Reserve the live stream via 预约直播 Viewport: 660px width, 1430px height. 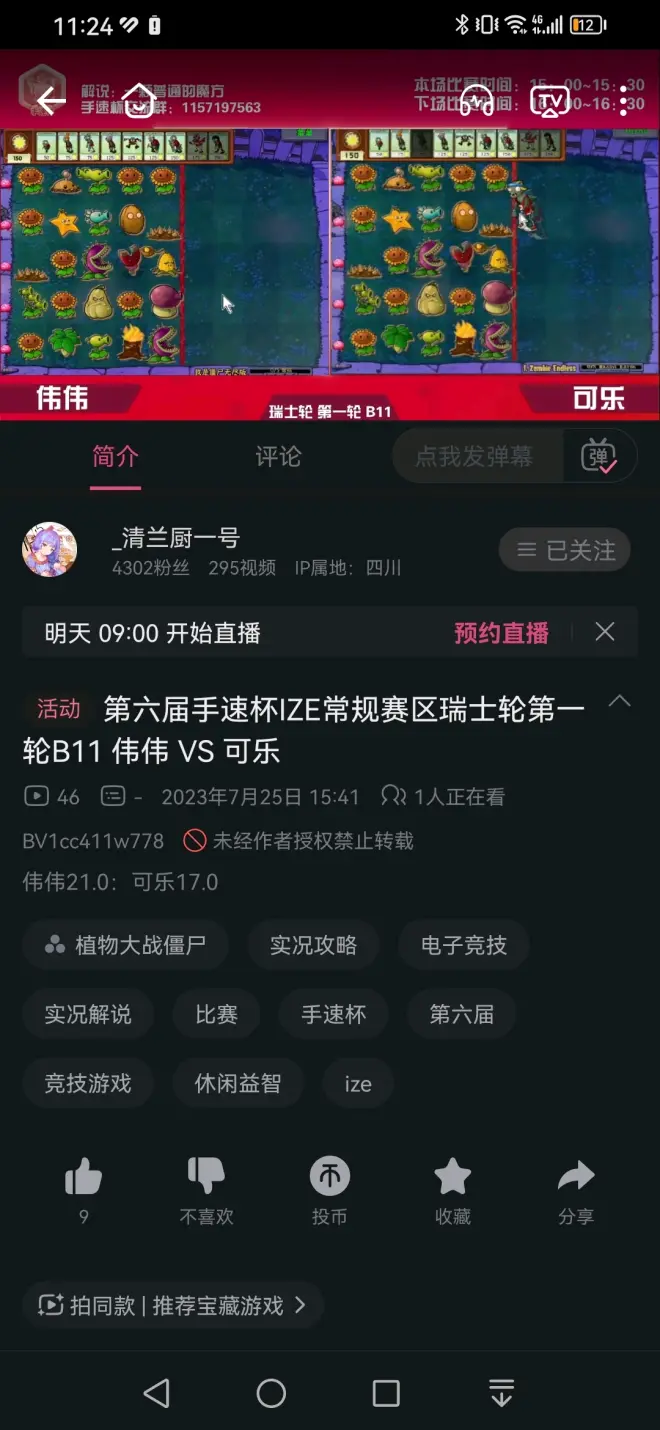501,633
